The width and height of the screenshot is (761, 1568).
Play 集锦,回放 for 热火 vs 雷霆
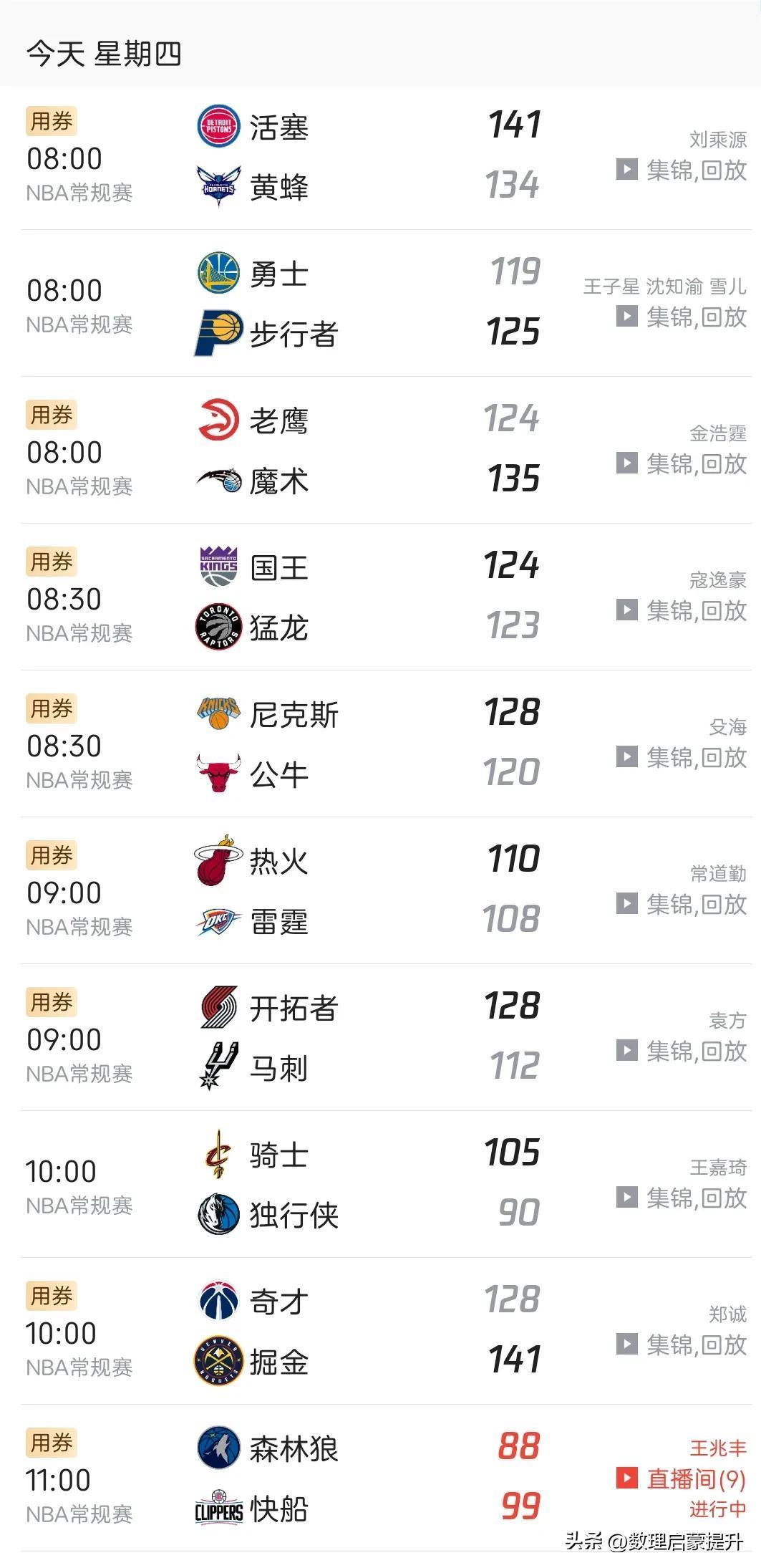coord(682,904)
